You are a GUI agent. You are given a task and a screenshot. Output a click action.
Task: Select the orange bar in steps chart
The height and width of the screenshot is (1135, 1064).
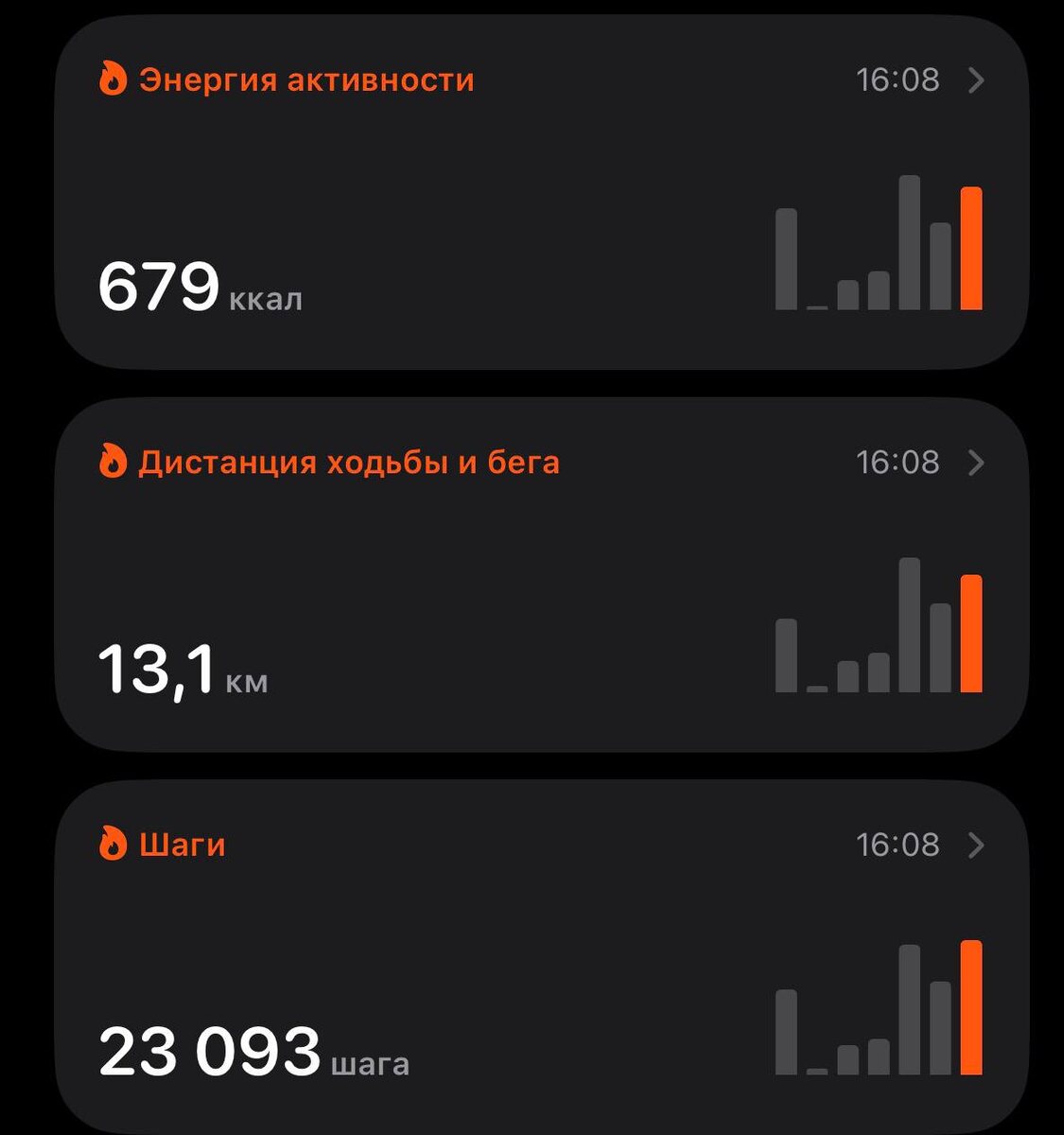(x=972, y=1005)
